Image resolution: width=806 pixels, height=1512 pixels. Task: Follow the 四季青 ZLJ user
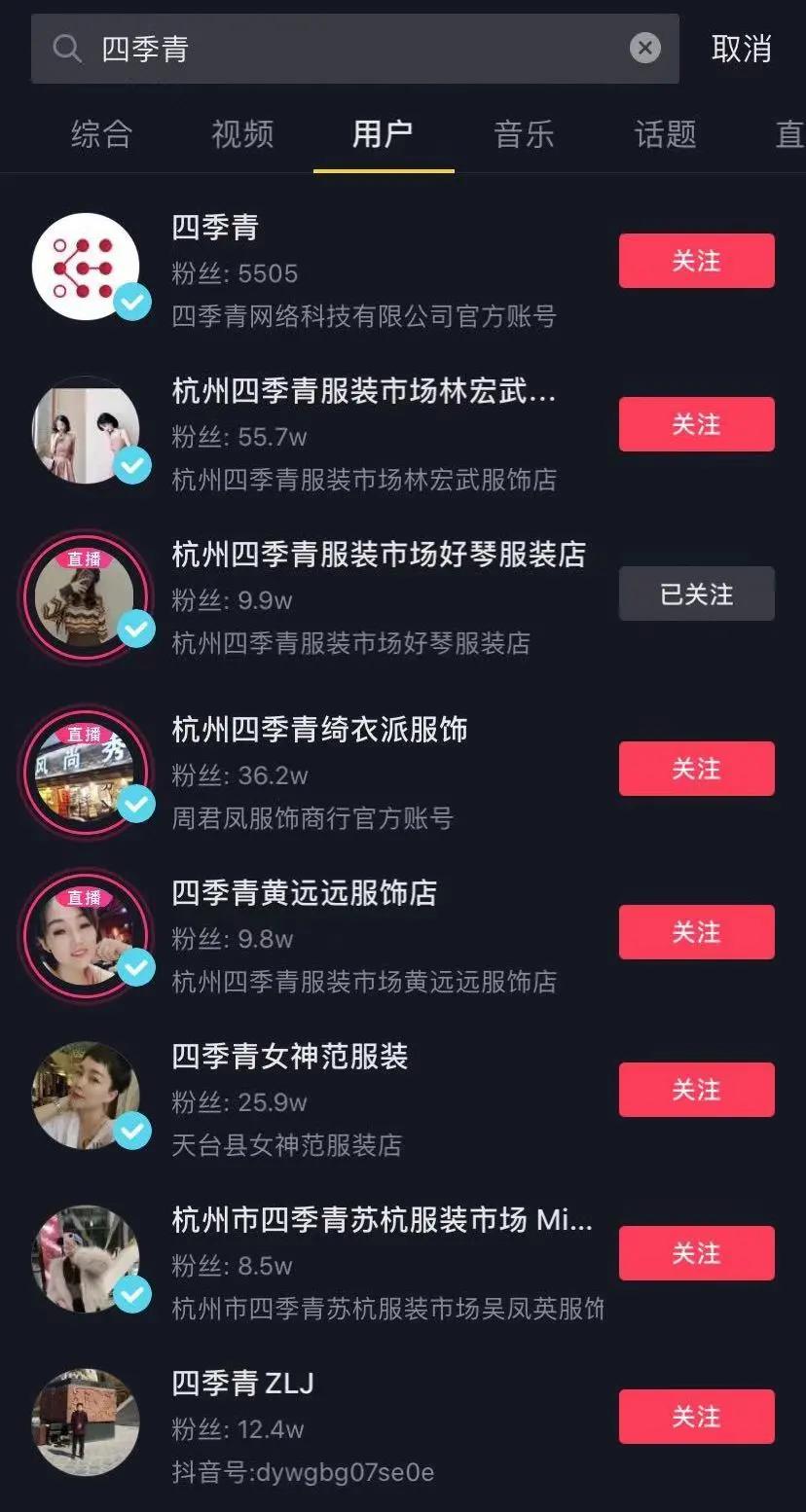click(696, 1417)
